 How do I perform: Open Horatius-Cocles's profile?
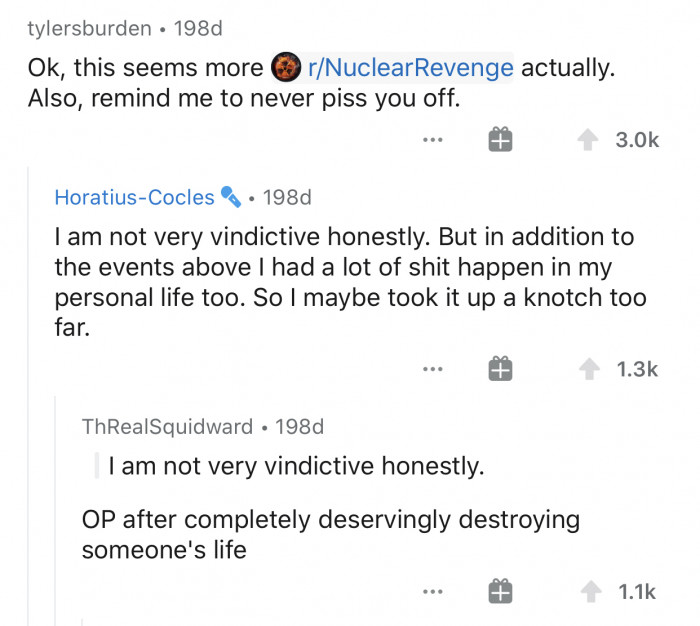click(134, 197)
